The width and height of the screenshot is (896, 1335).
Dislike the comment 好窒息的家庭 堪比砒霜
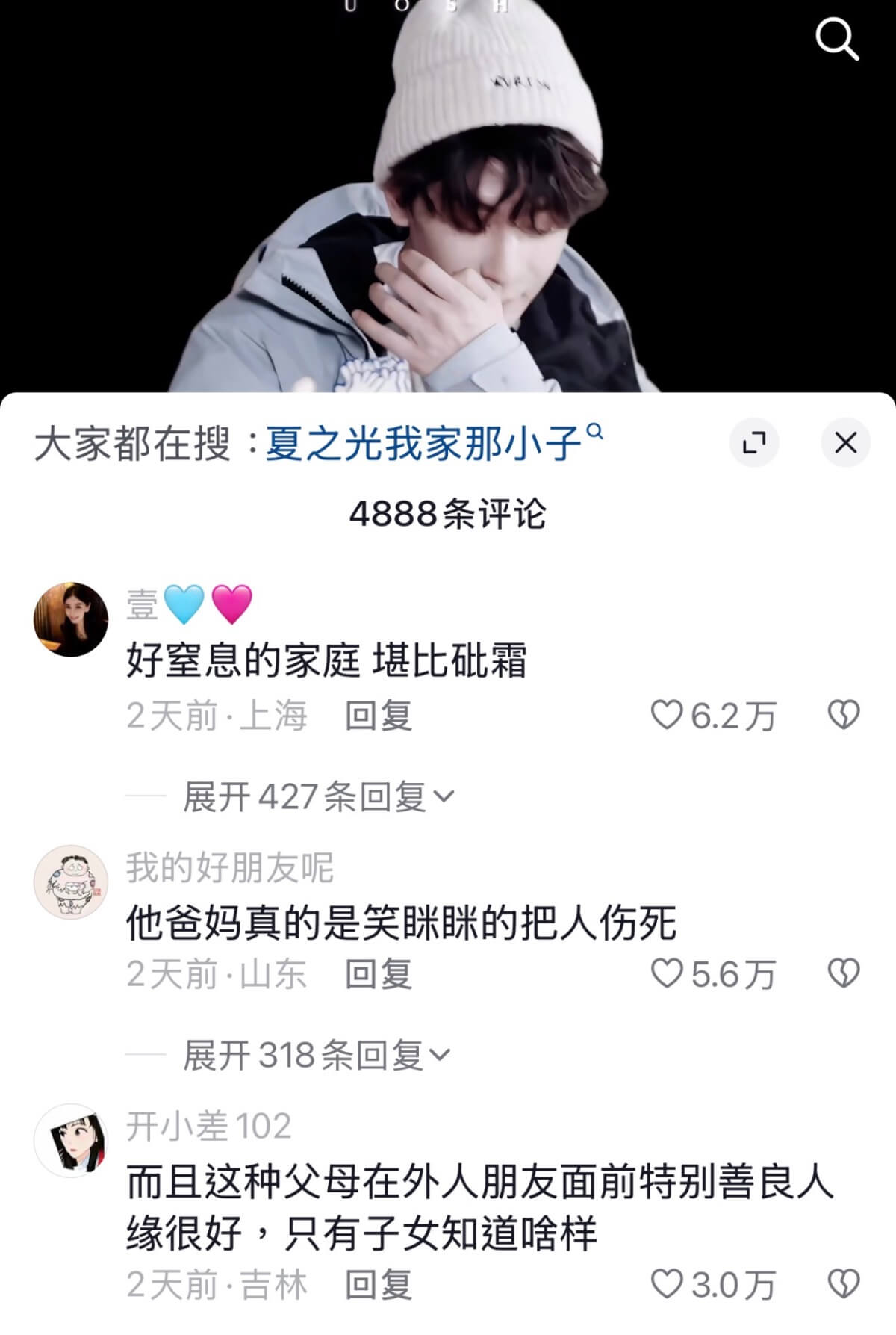pyautogui.click(x=844, y=715)
